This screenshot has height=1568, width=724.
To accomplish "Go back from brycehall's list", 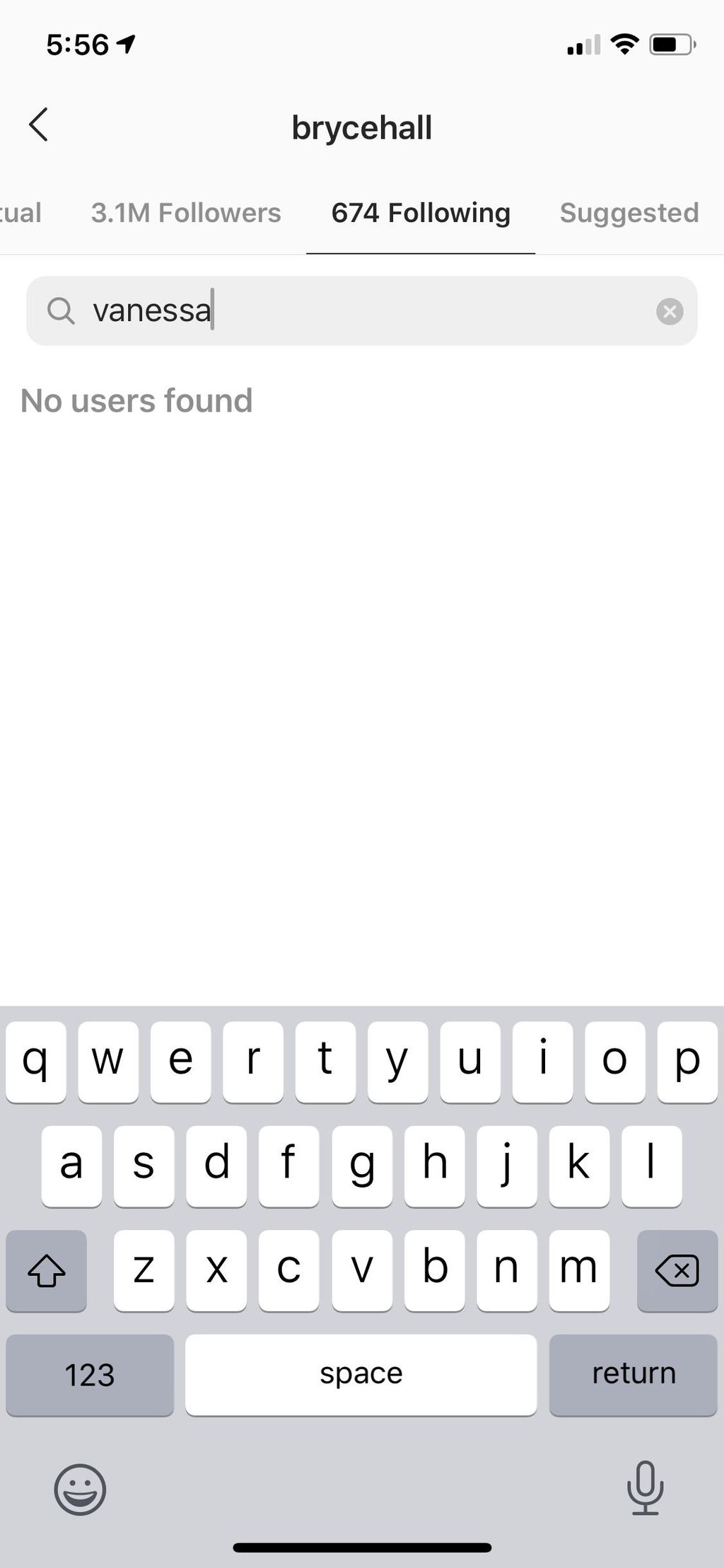I will pos(39,125).
